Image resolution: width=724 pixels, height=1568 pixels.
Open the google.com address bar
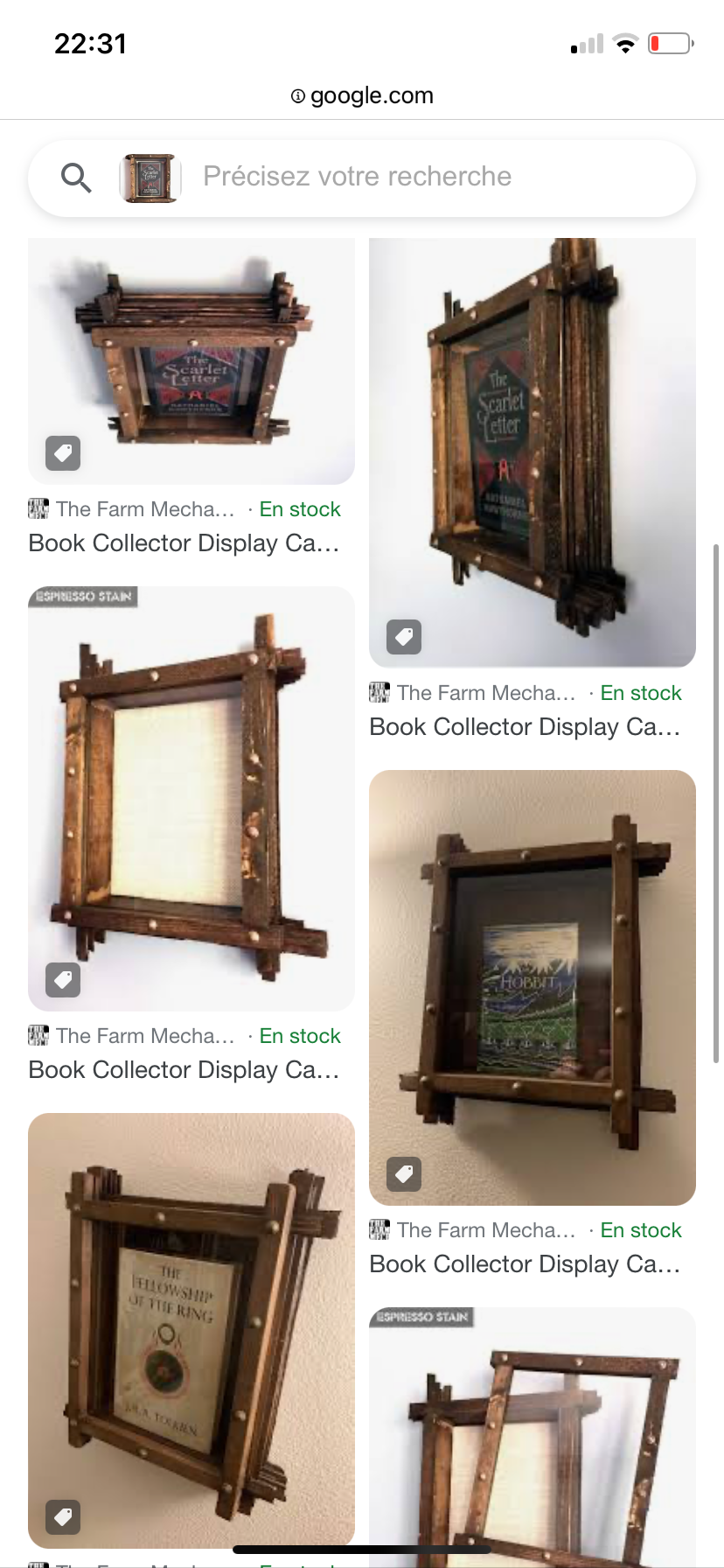pyautogui.click(x=362, y=95)
